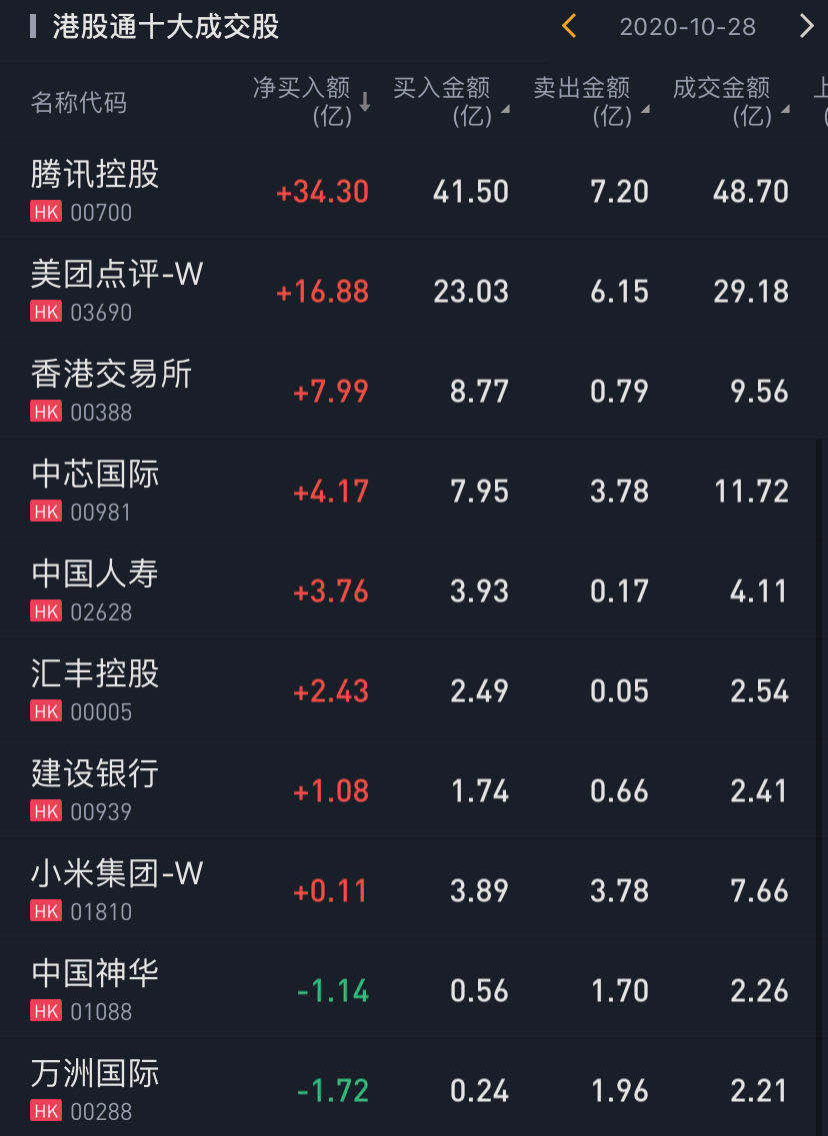Viewport: 828px width, 1136px height.
Task: Sort by 成交金额 column
Action: point(730,102)
